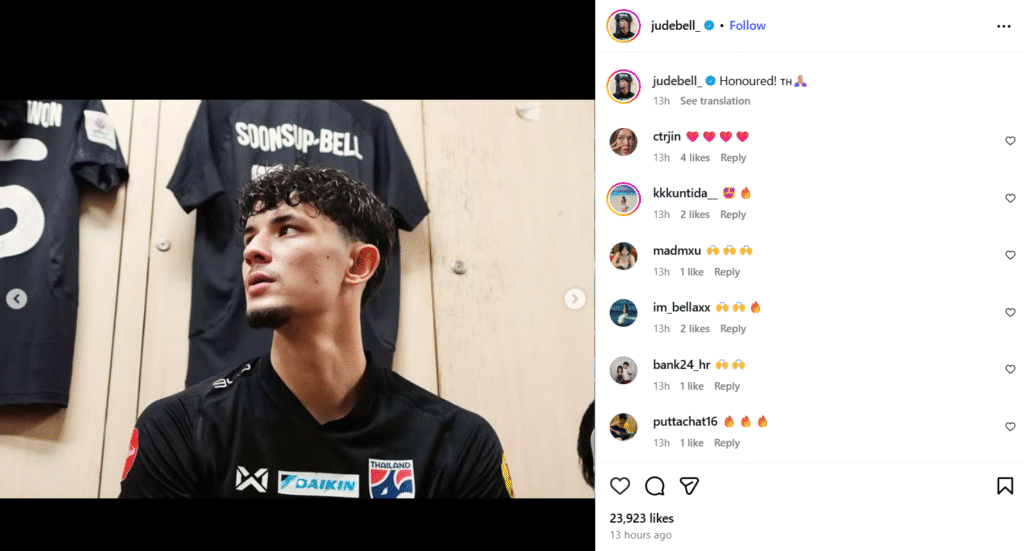
Task: Like puttachat16's comment
Action: (x=1010, y=427)
